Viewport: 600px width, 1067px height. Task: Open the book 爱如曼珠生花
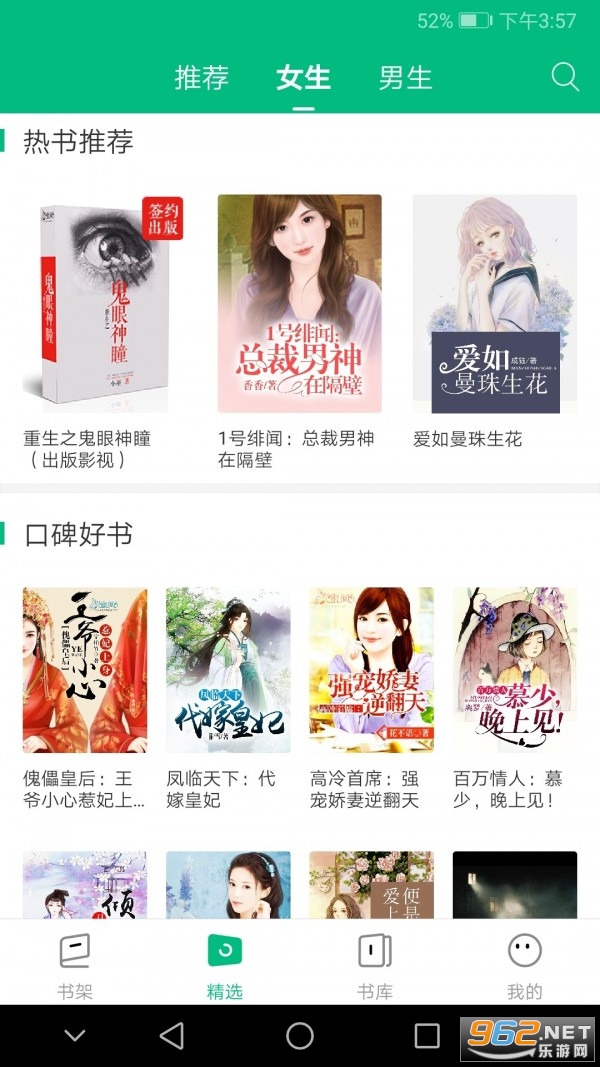495,304
